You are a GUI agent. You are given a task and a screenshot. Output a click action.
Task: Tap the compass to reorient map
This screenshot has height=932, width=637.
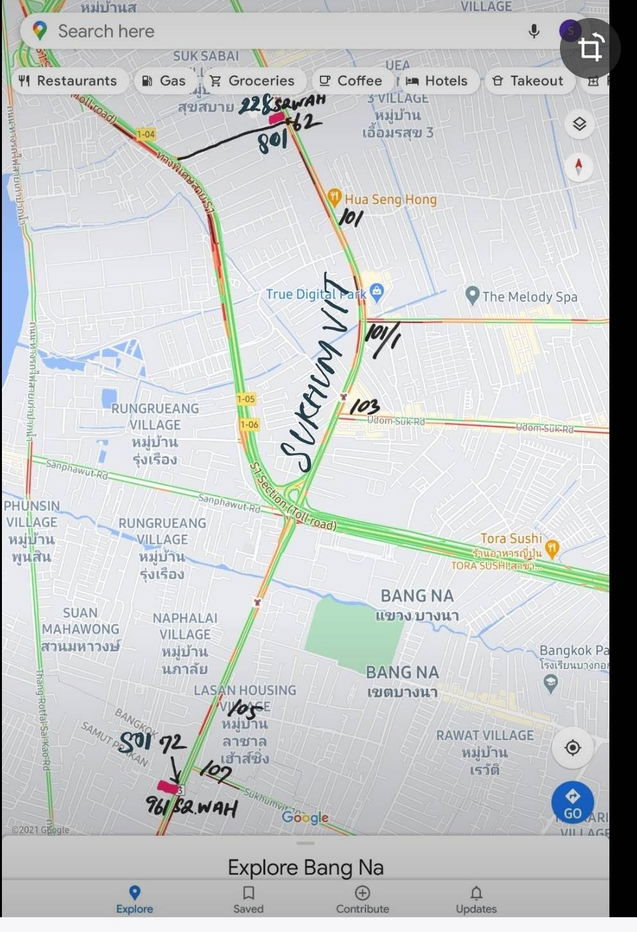(579, 167)
